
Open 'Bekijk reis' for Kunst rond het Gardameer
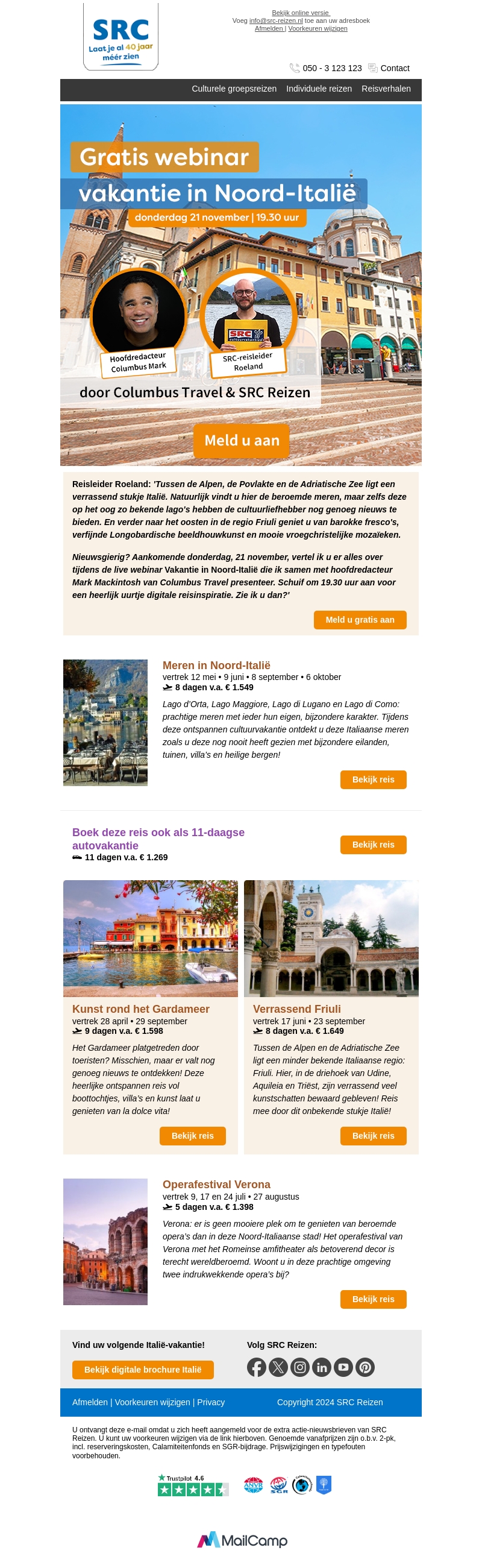coord(192,1135)
